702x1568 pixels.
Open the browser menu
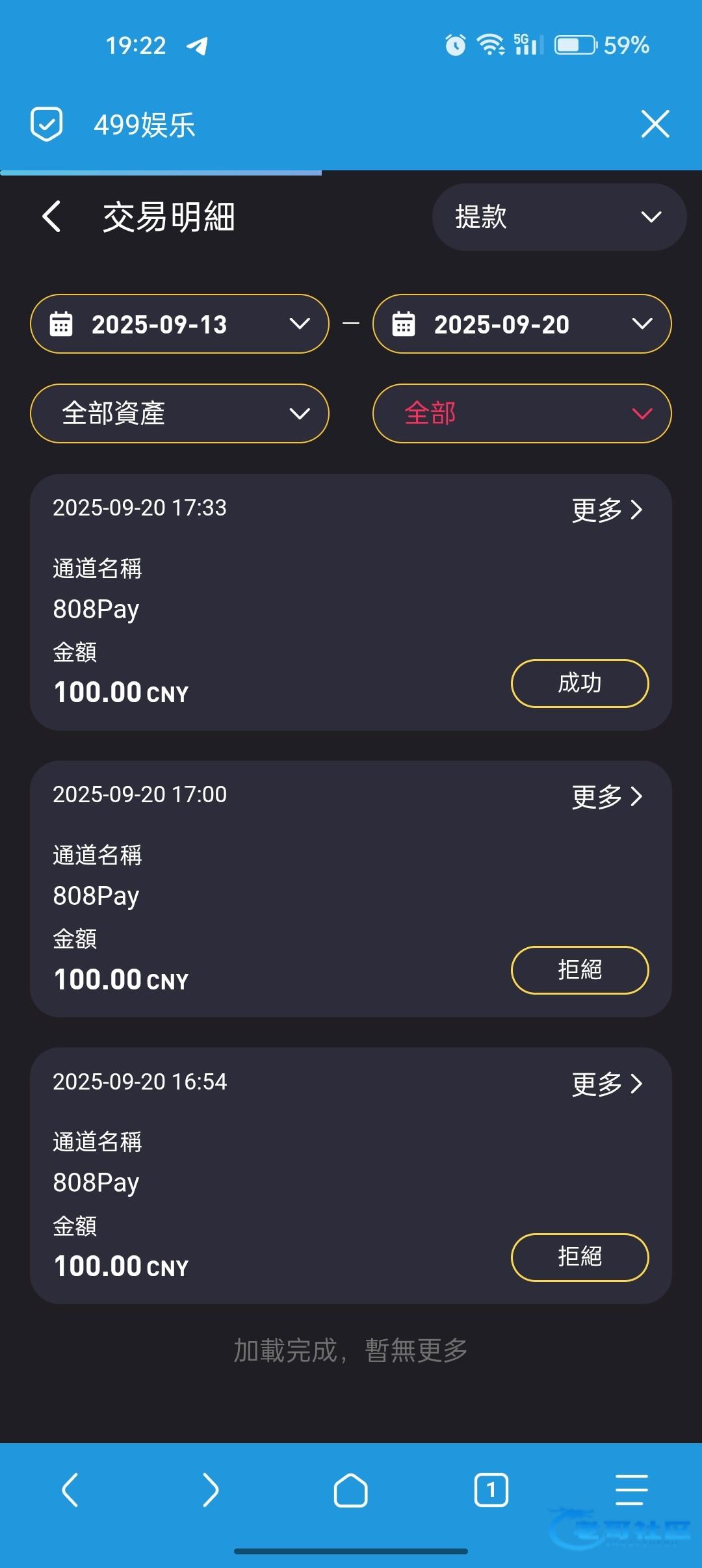[631, 1489]
